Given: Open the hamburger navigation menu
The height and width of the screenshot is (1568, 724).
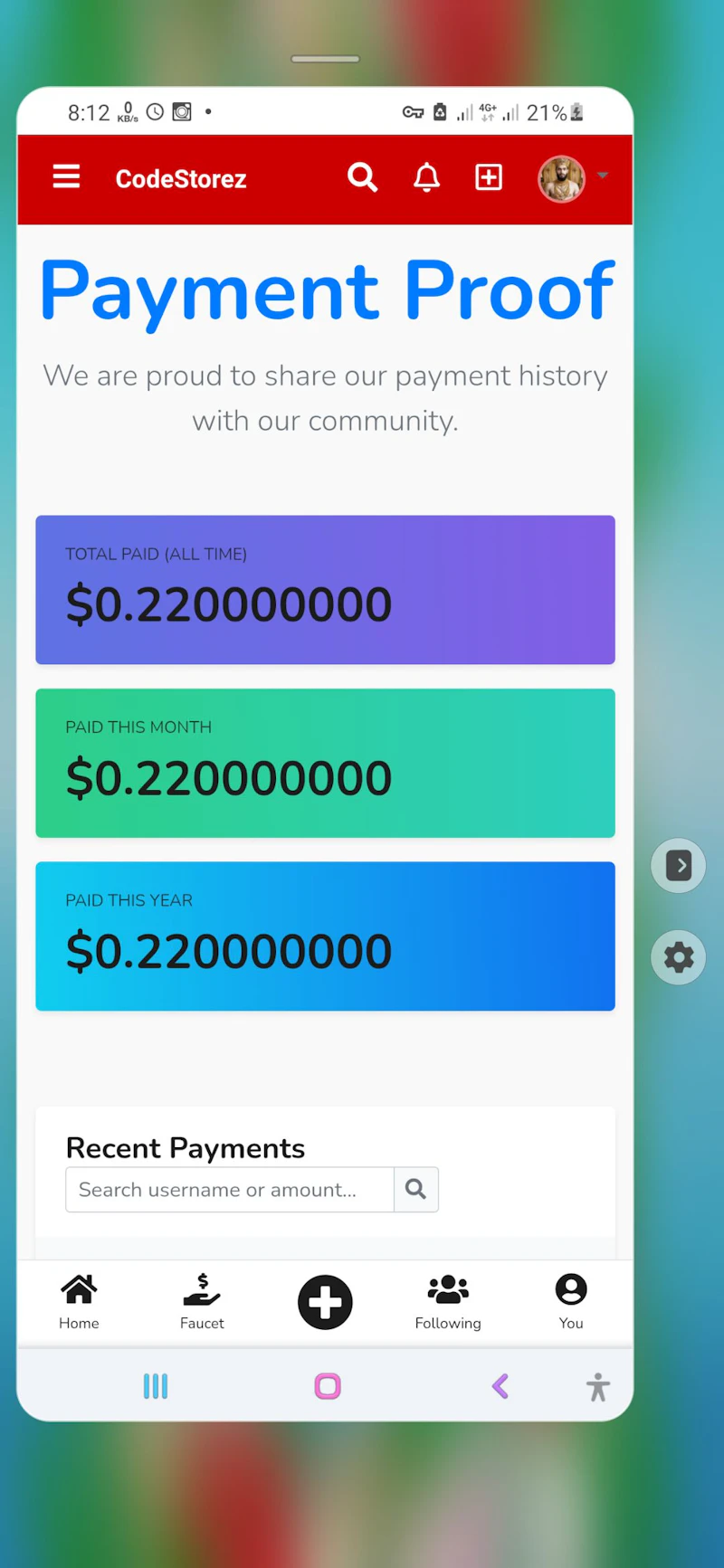Looking at the screenshot, I should [66, 176].
